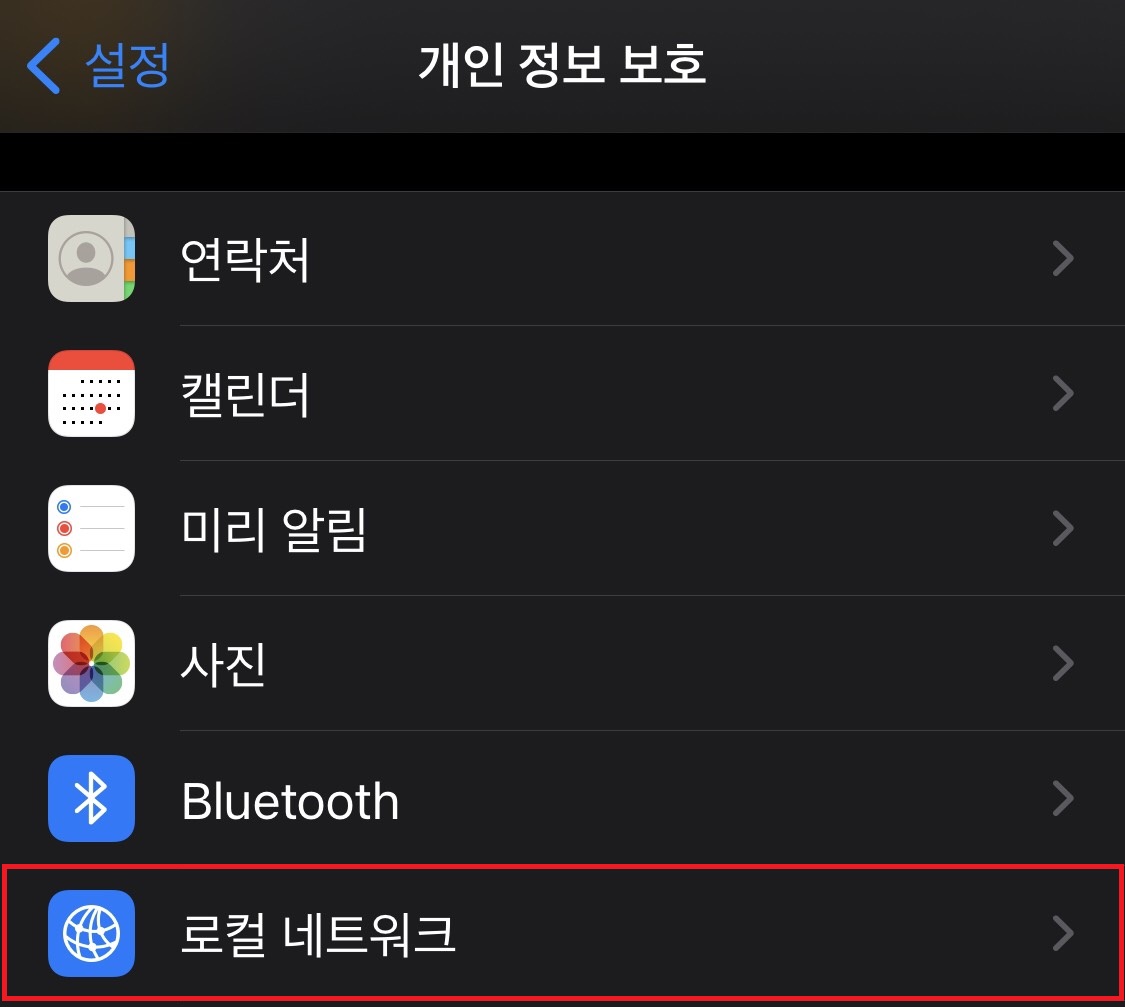The width and height of the screenshot is (1125, 1007).
Task: Tap the Bluetooth row
Action: [560, 799]
